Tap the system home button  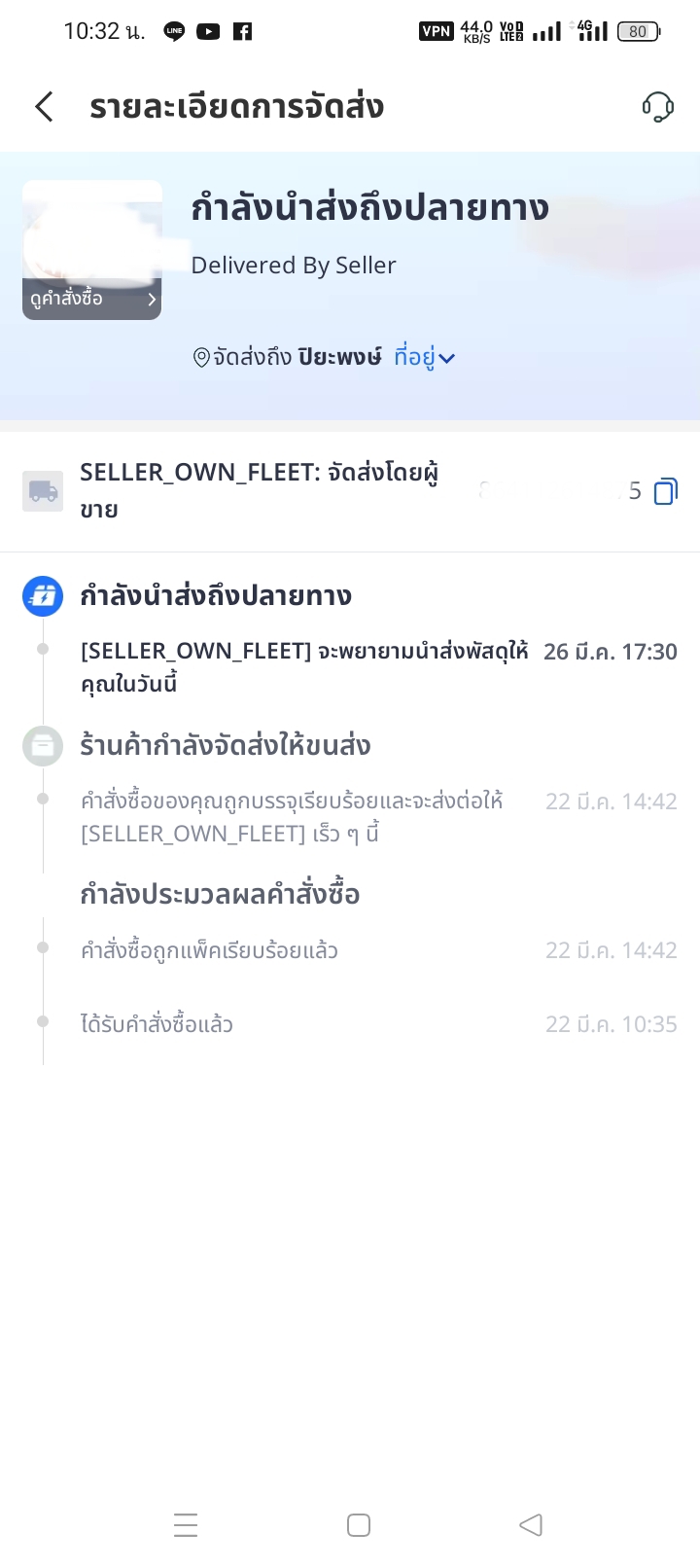(359, 1524)
